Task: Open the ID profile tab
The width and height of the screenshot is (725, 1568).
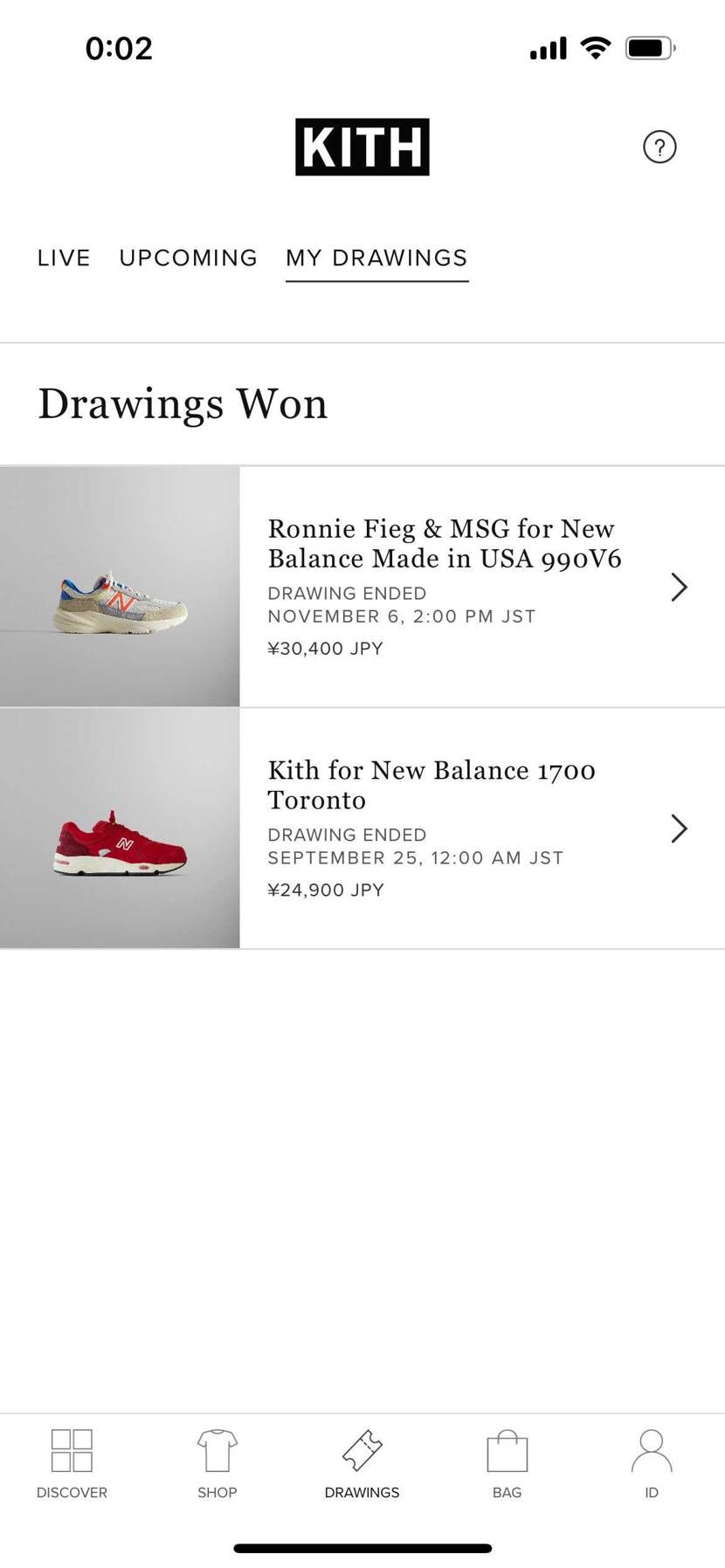Action: [x=652, y=1464]
